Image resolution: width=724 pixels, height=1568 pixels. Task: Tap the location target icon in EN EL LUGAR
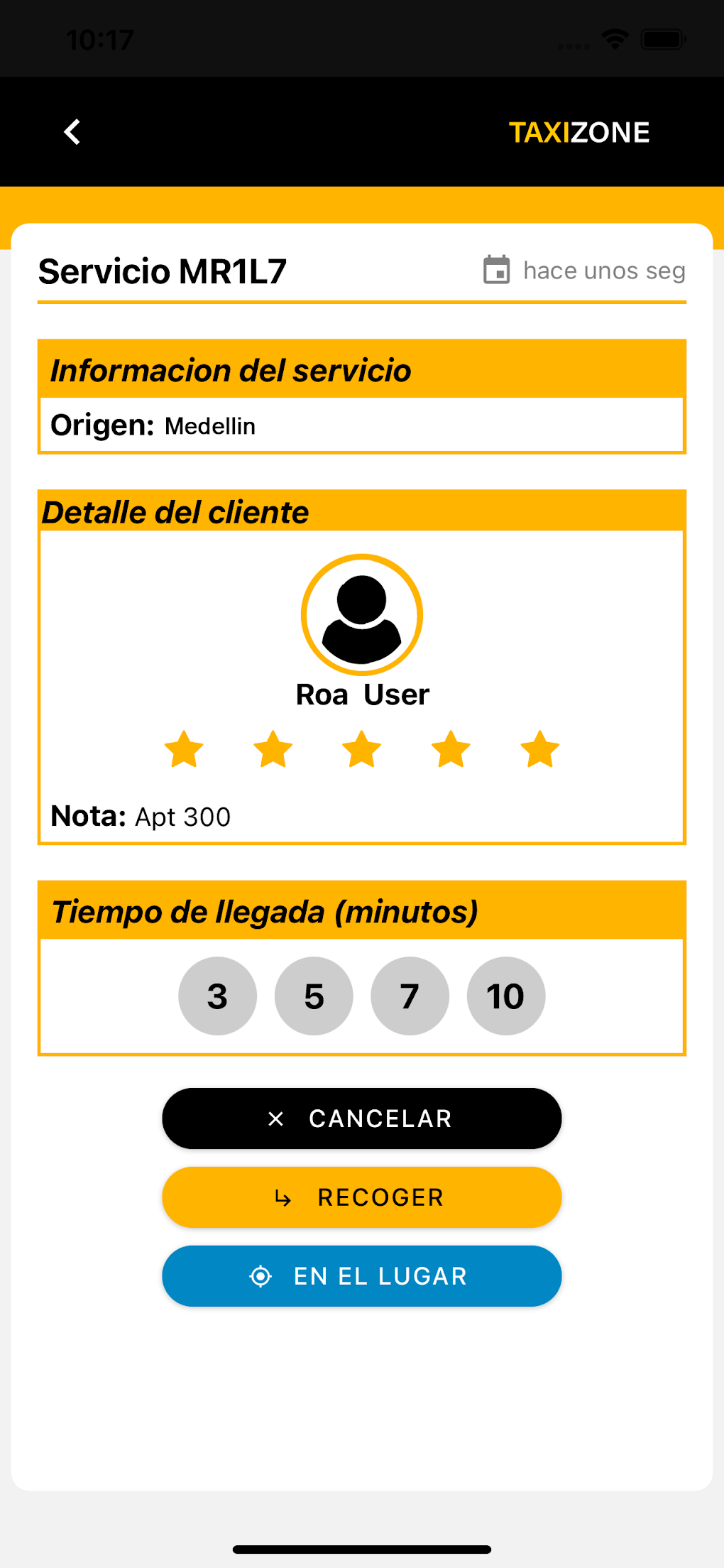[261, 1275]
